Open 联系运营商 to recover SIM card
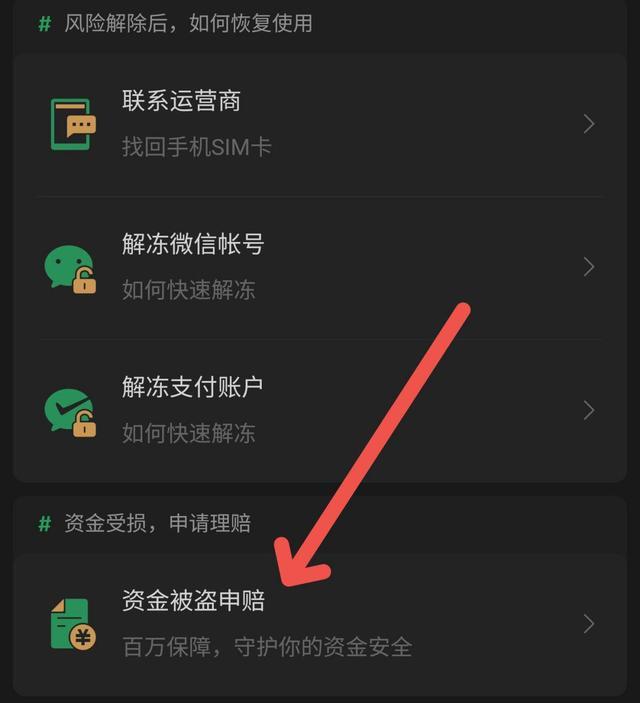The width and height of the screenshot is (640, 703). pyautogui.click(x=318, y=124)
